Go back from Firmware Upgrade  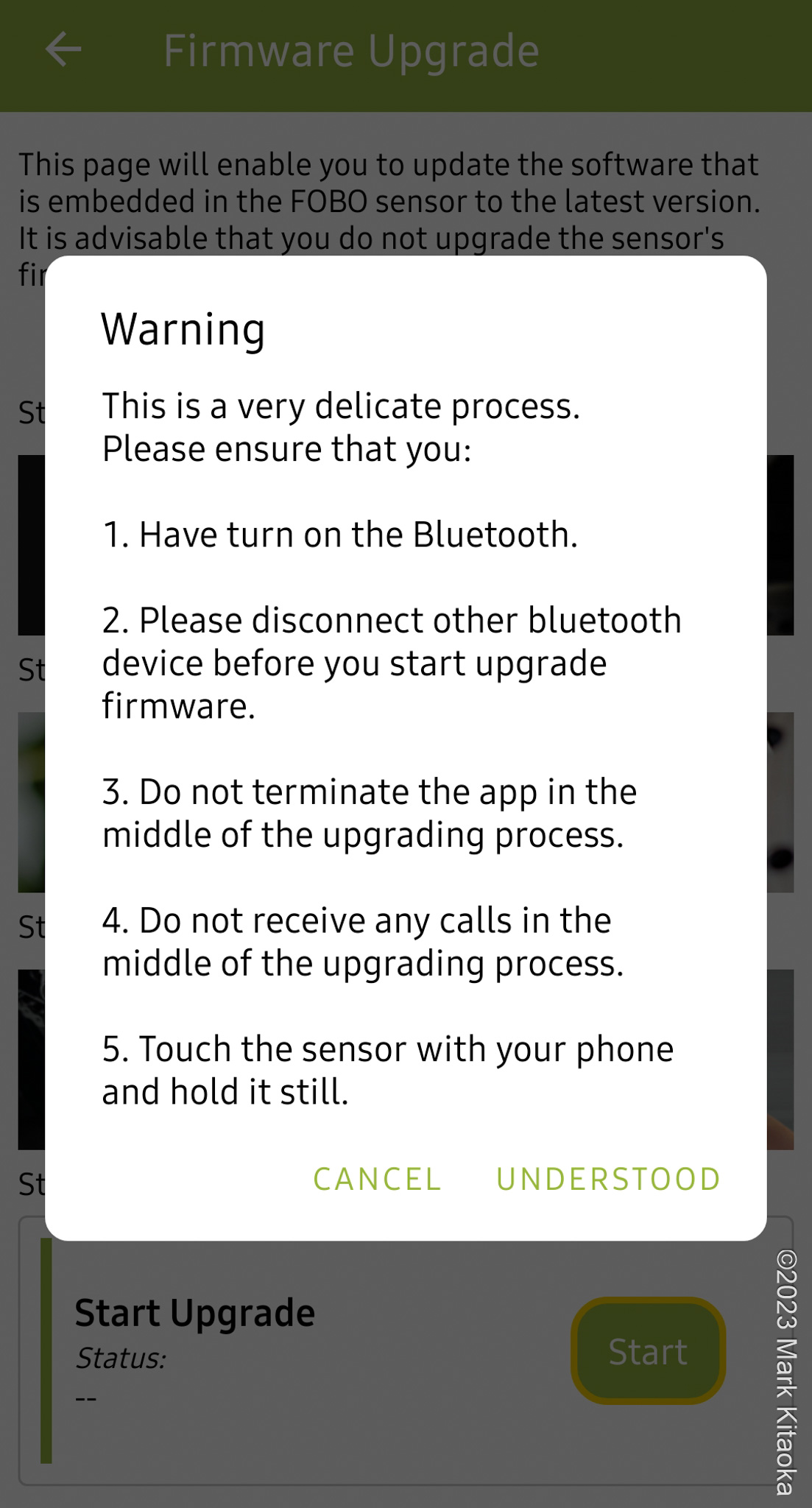(63, 50)
